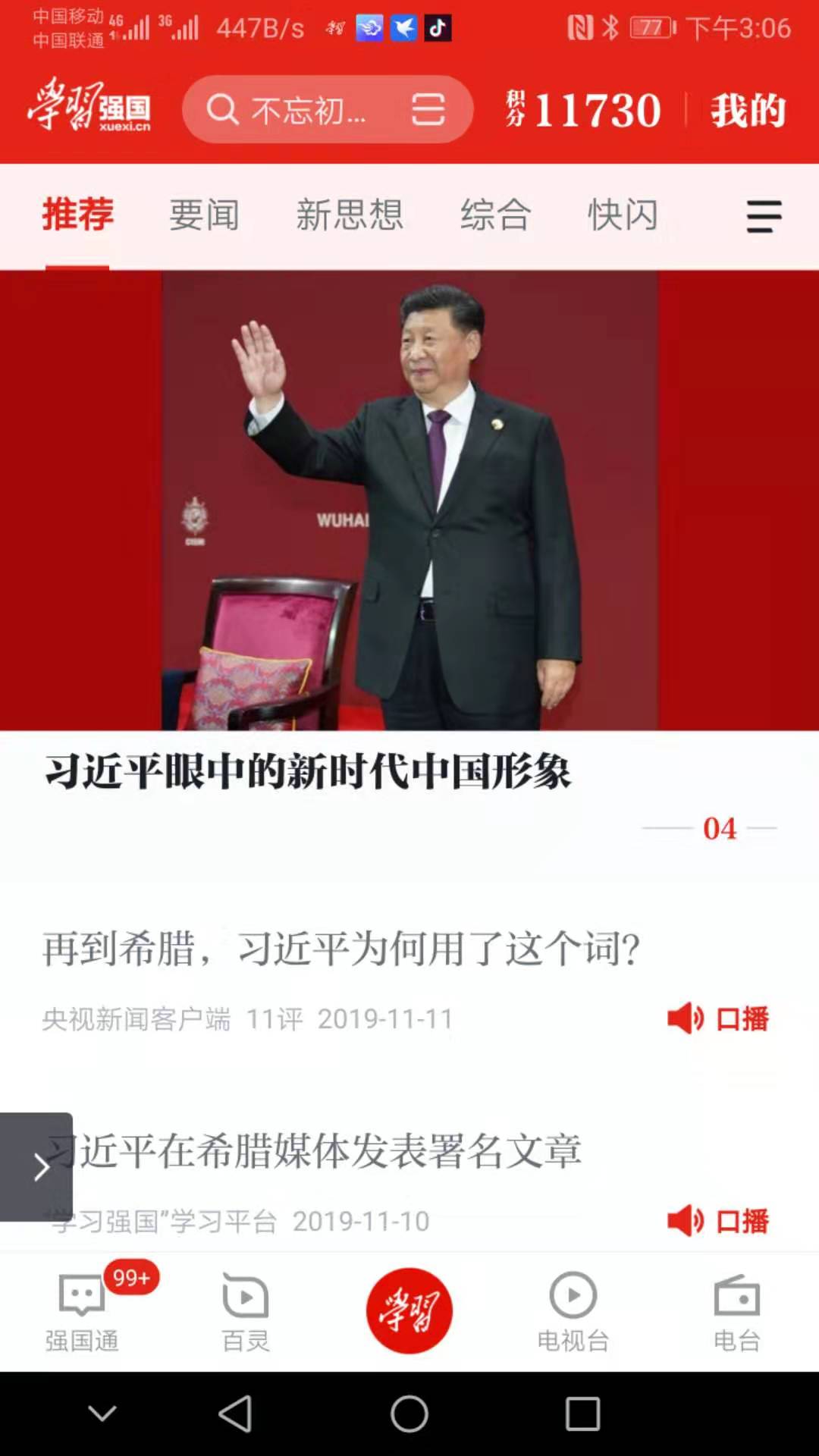Screen dimensions: 819x1456
Task: Open the 积分 11730 points page
Action: coord(585,110)
